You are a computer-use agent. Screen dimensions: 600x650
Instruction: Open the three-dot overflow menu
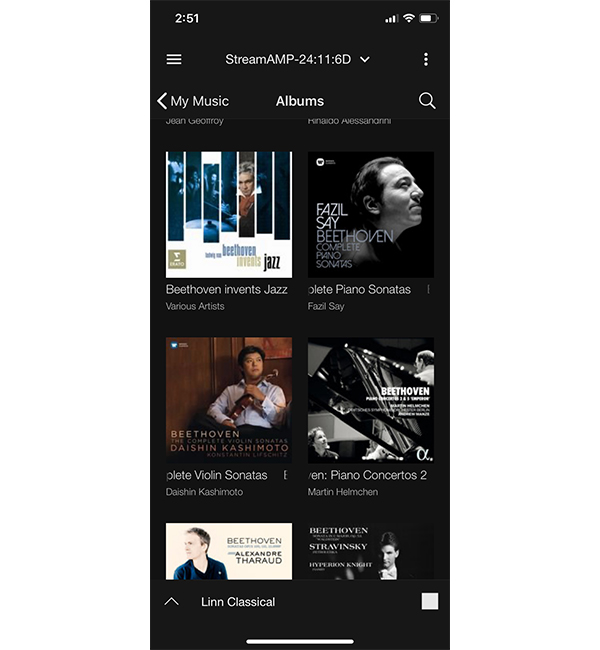pos(426,59)
